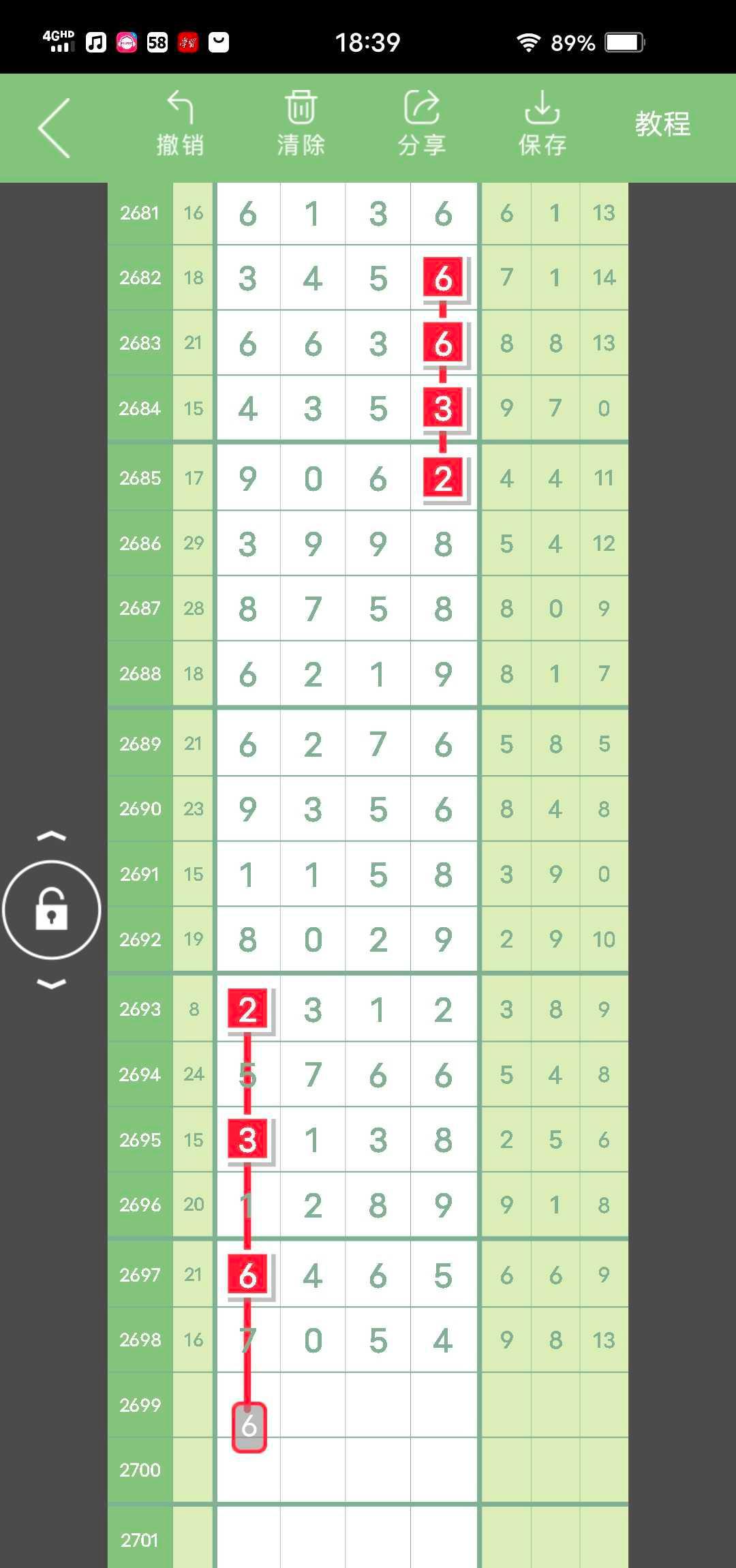This screenshot has height=1568, width=736.
Task: Share the chart via 分享
Action: (421, 124)
